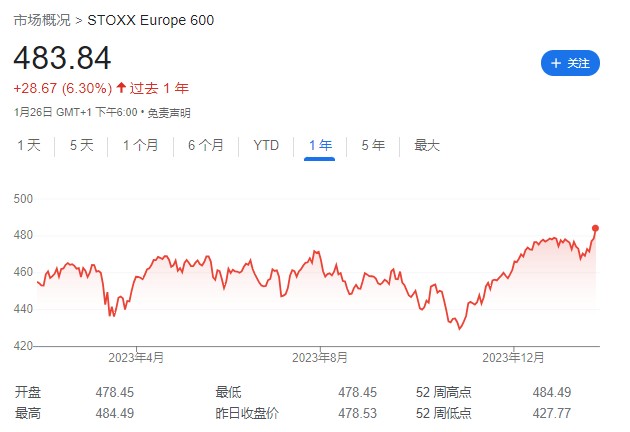This screenshot has height=432, width=630.
Task: Open the 市场概况 breadcrumb link
Action: 41,20
